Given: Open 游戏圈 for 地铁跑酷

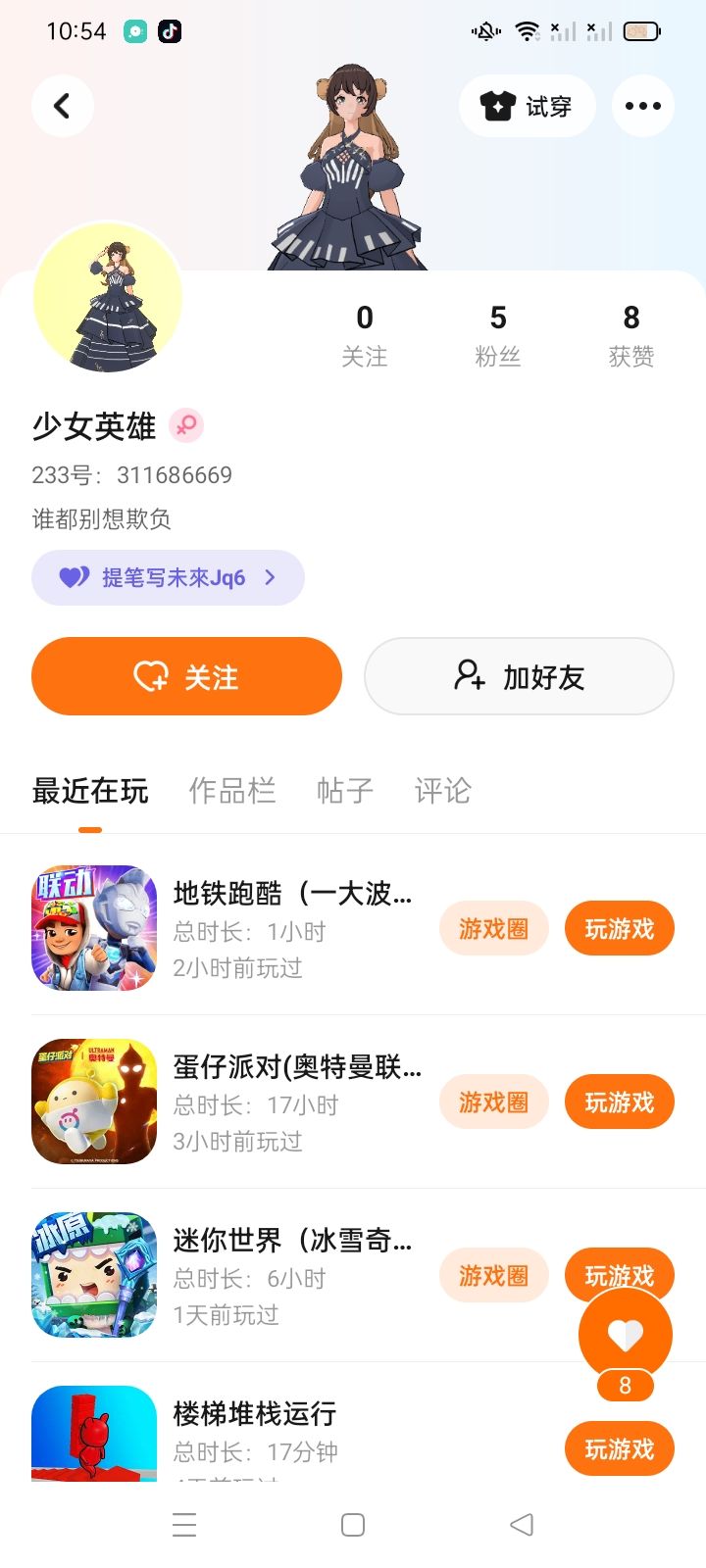Looking at the screenshot, I should [493, 928].
